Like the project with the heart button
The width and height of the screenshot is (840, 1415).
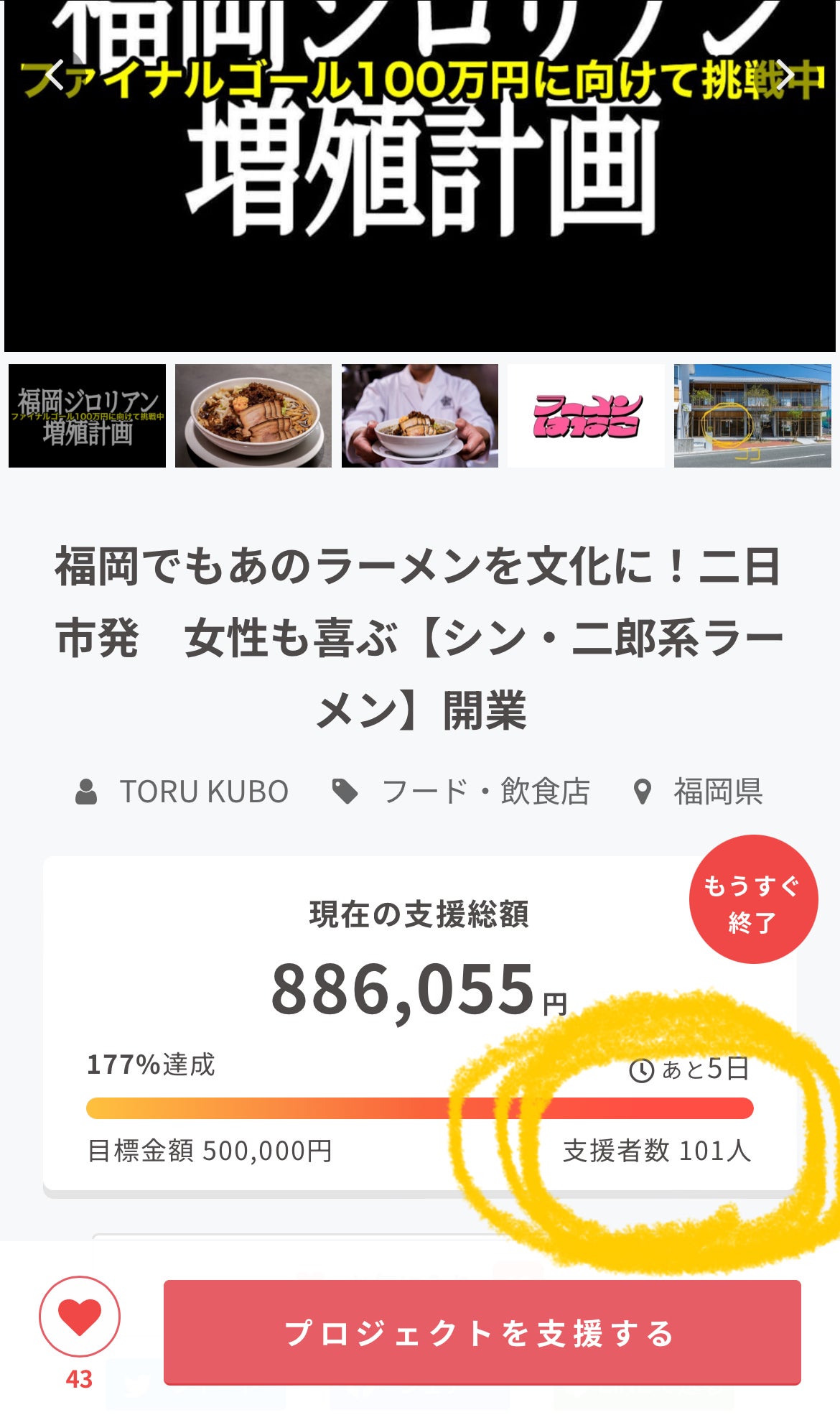point(79,1317)
